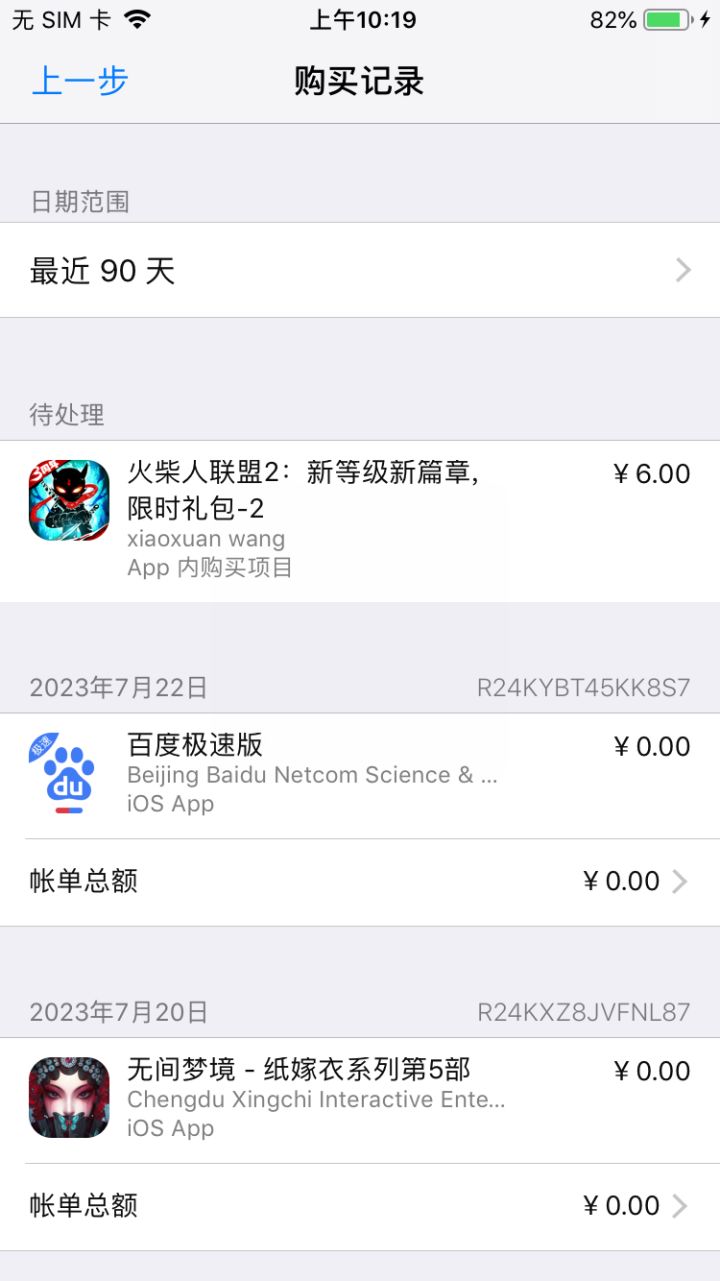The width and height of the screenshot is (720, 1281).
Task: Expand the second 帐单总额 billing total row
Action: point(360,1206)
